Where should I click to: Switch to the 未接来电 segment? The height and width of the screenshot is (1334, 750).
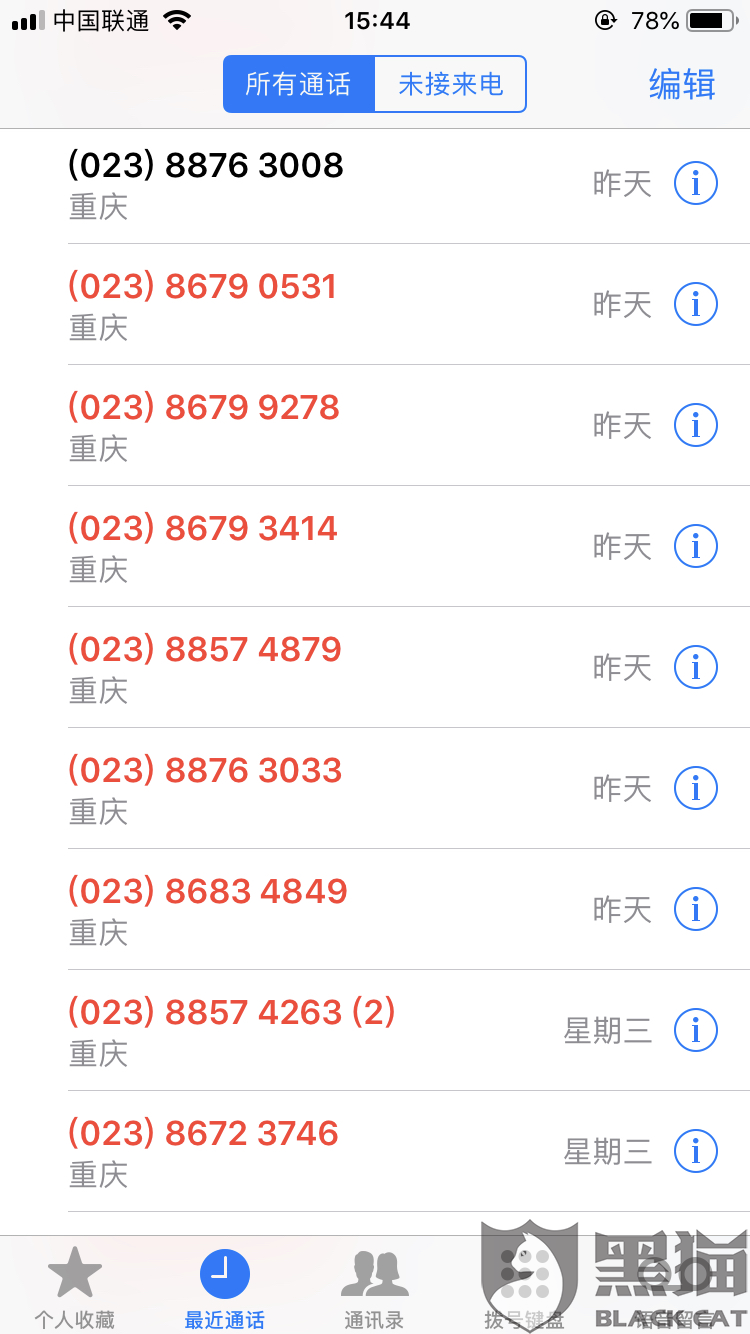point(450,84)
